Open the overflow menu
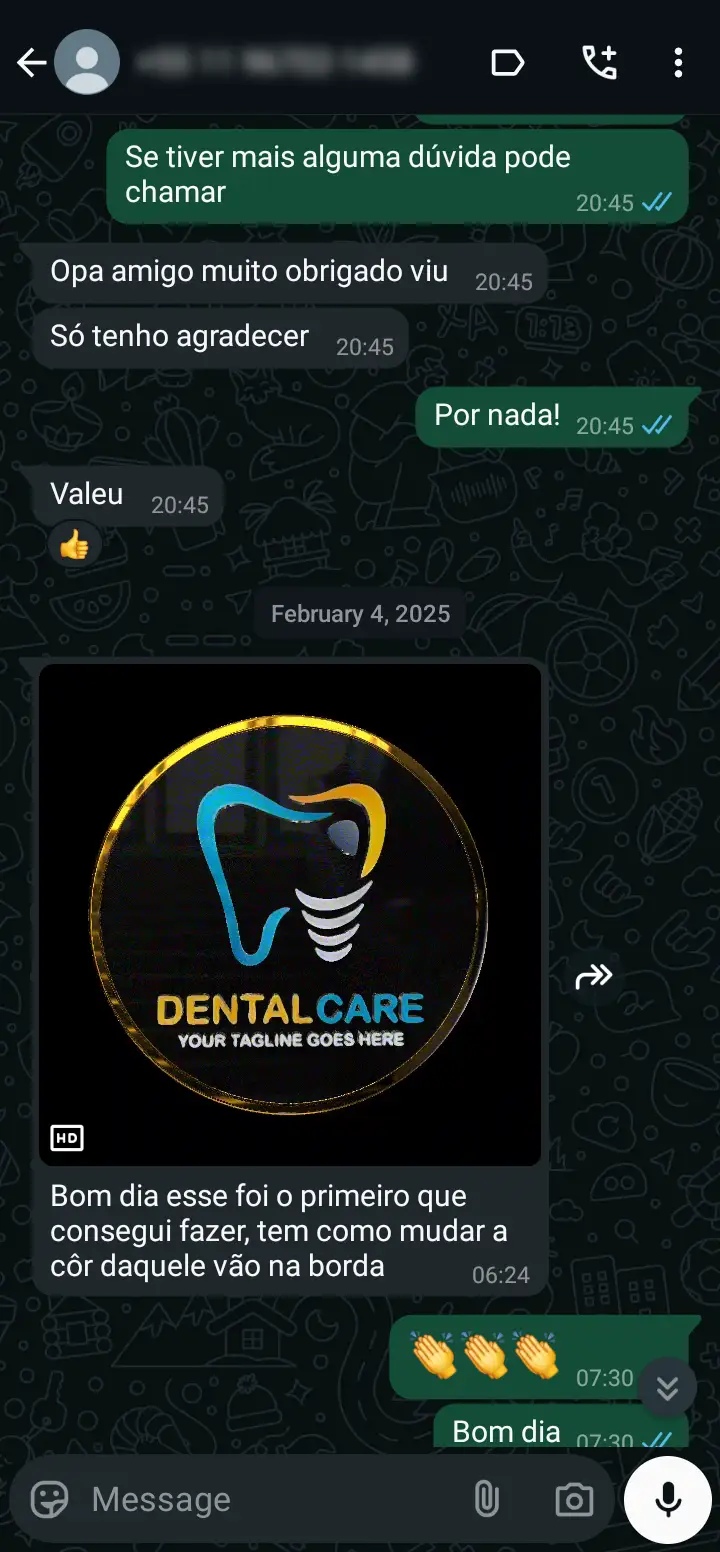The height and width of the screenshot is (1552, 720). click(678, 63)
